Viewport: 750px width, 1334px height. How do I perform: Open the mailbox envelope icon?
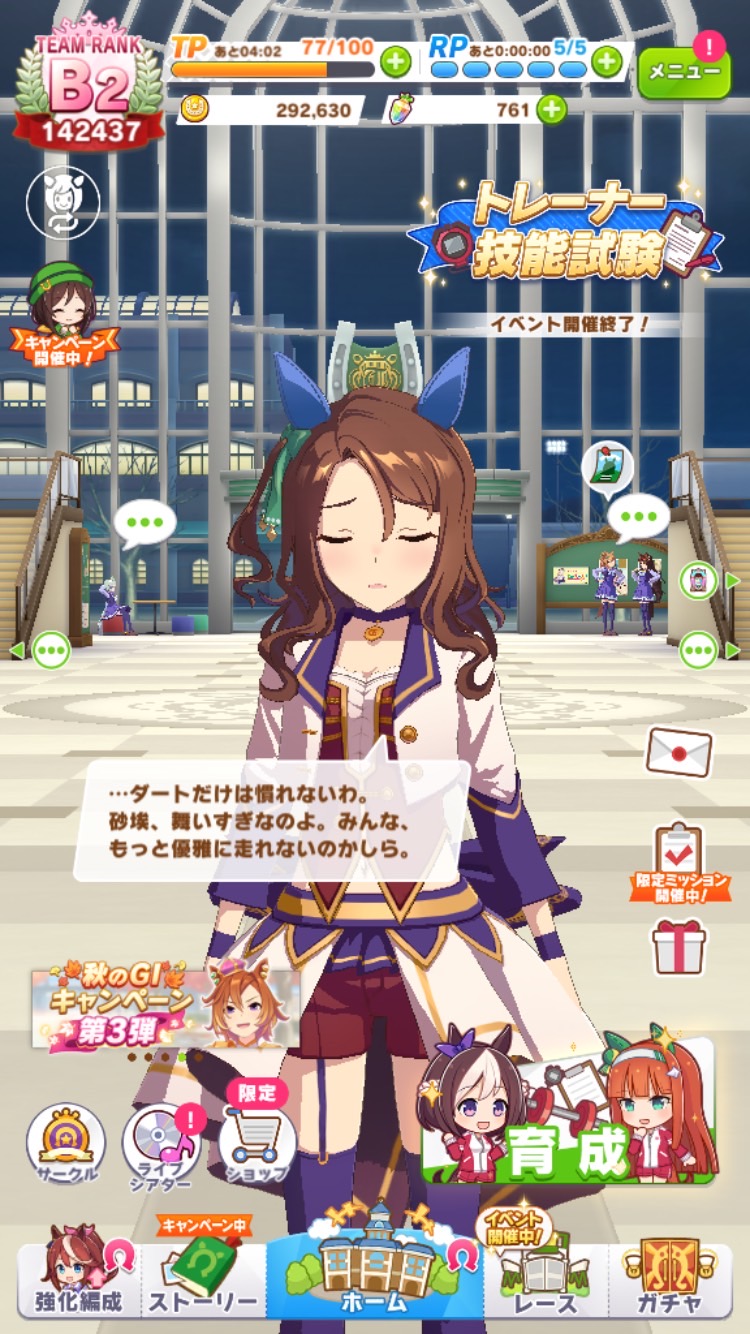679,752
